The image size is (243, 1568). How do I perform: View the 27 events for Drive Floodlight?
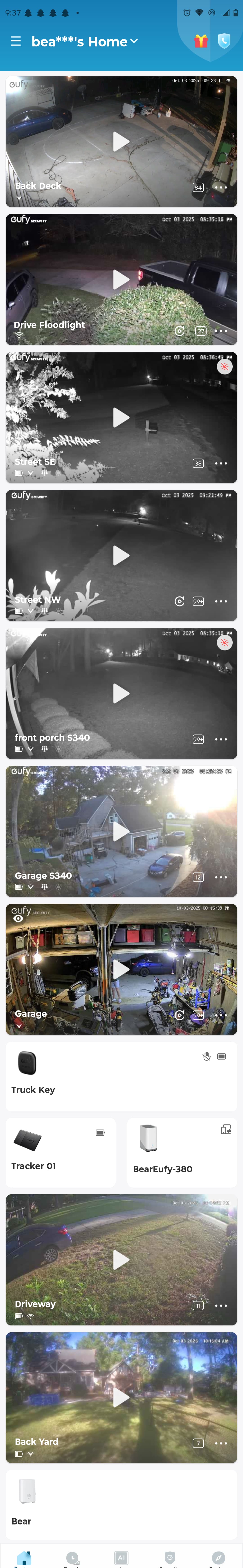tap(200, 331)
